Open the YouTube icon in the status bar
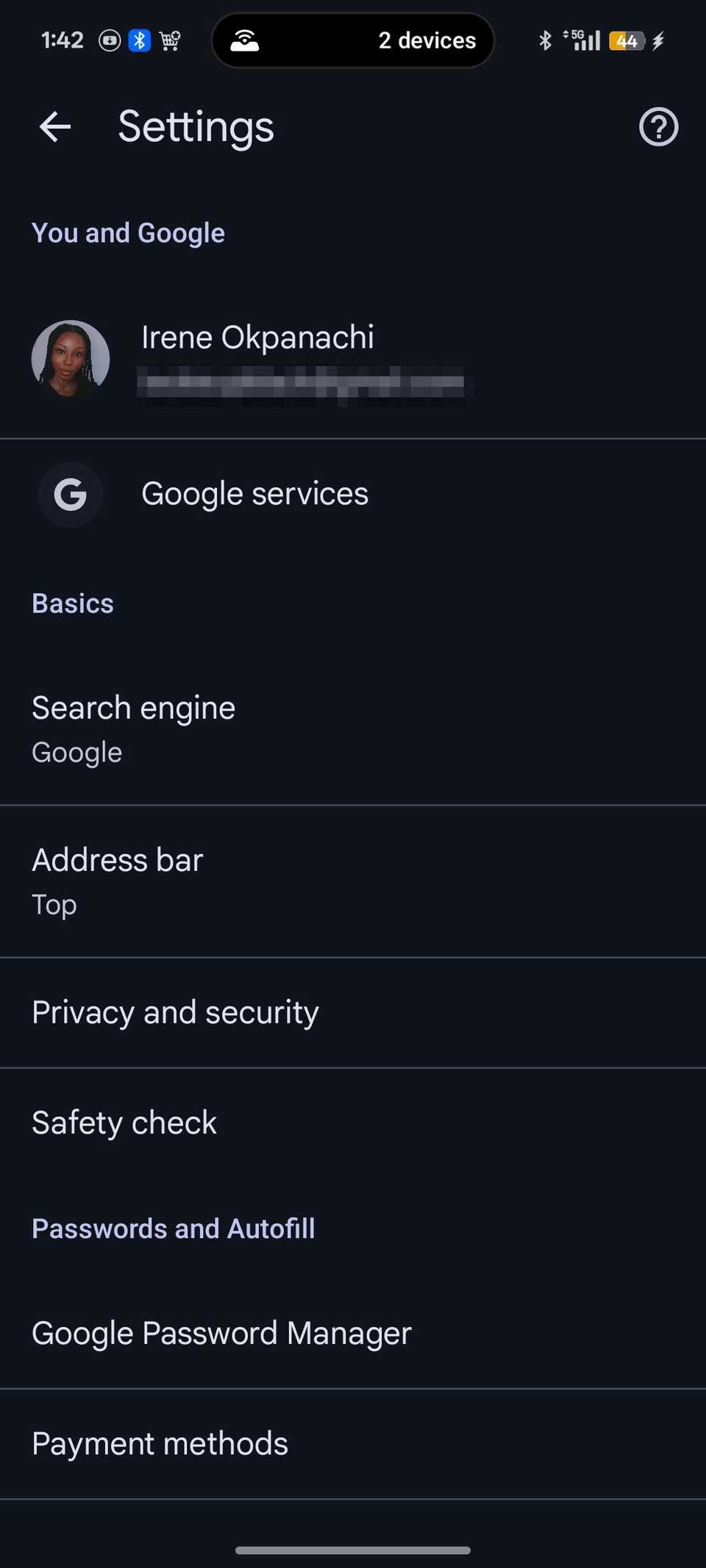This screenshot has height=1568, width=706. [109, 40]
